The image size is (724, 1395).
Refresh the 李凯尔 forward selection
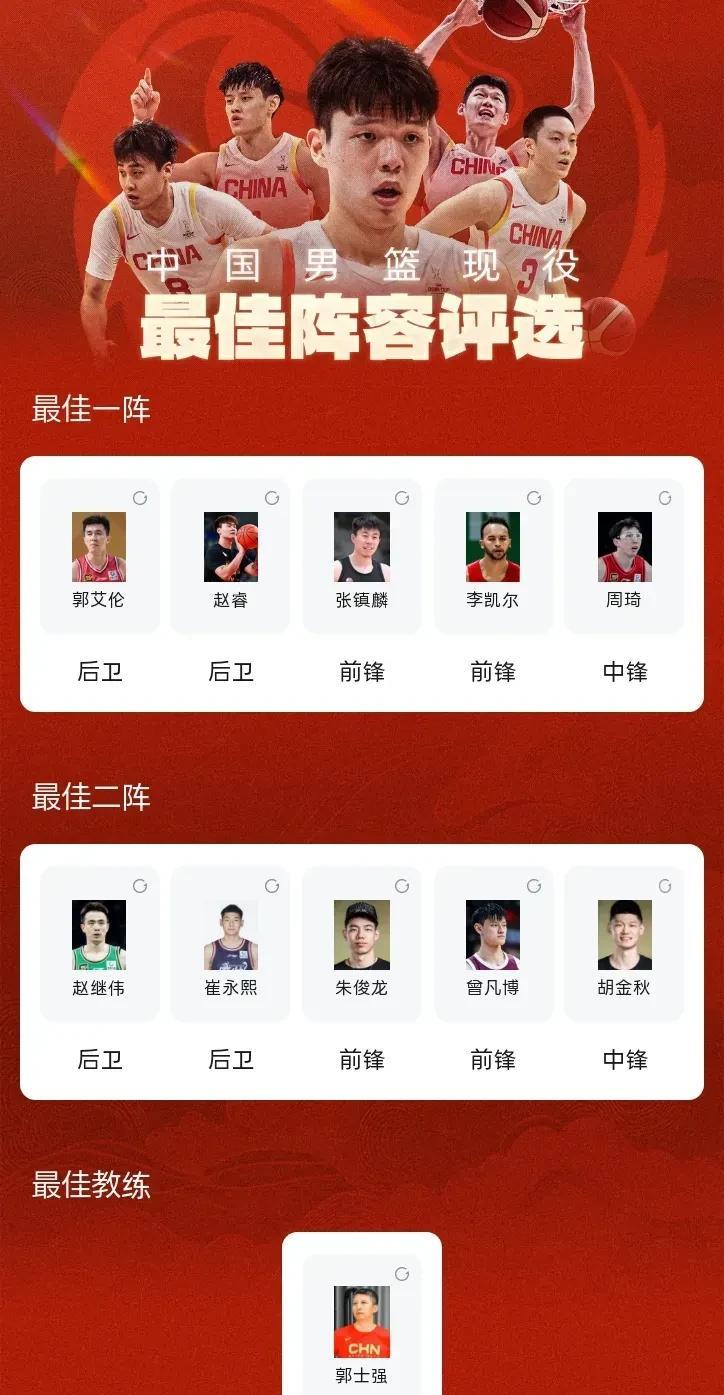[534, 498]
